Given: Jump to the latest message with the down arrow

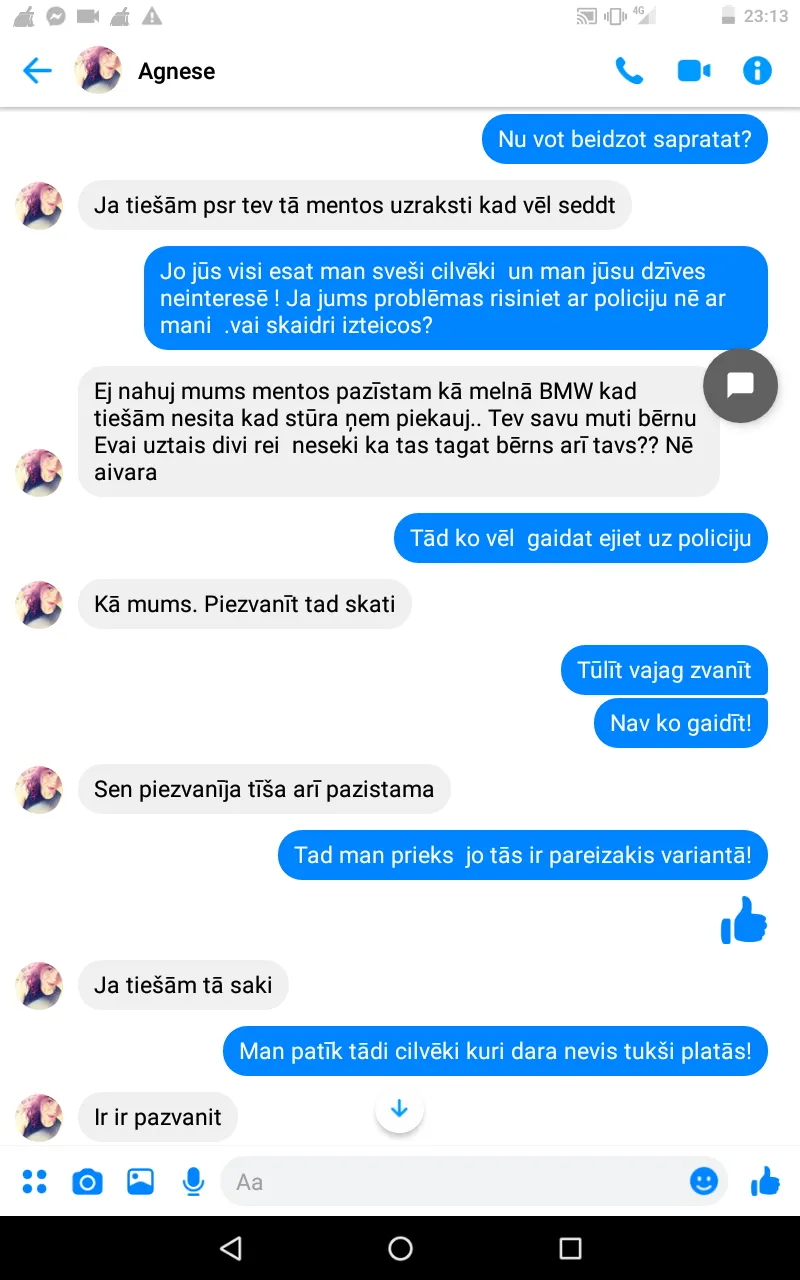Looking at the screenshot, I should (x=399, y=1109).
